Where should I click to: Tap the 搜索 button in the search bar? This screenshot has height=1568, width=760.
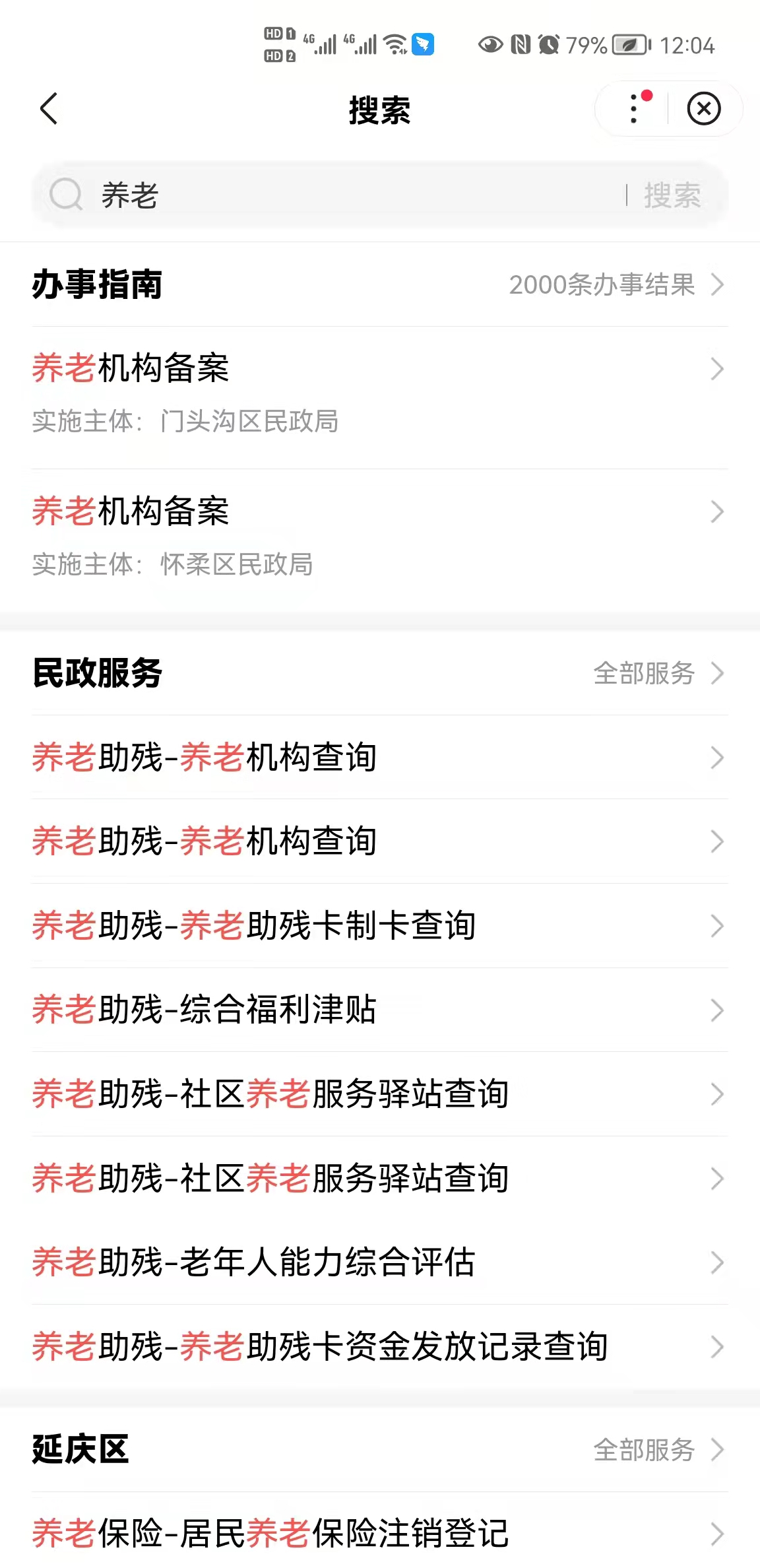[672, 195]
